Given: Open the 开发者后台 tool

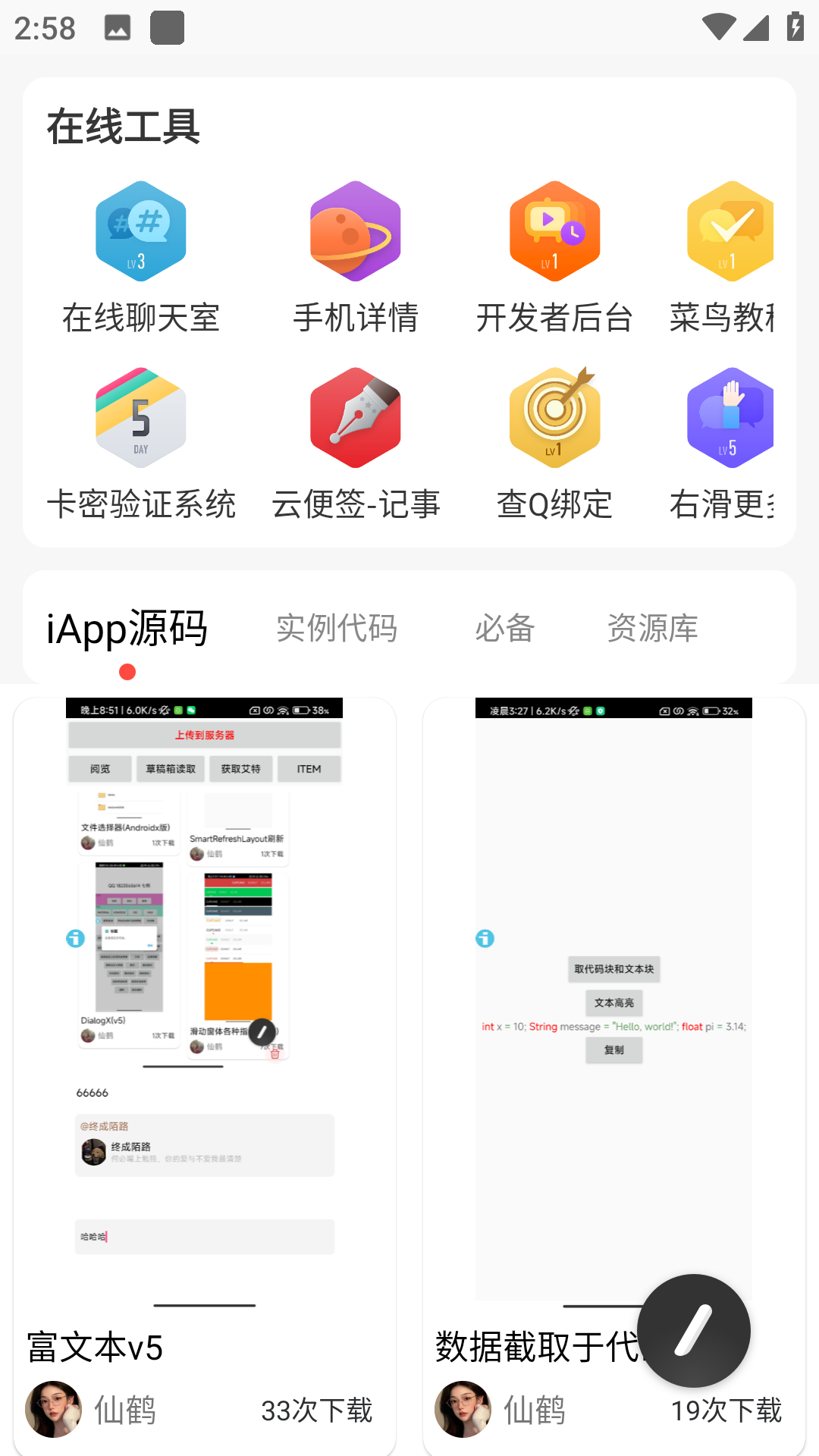Looking at the screenshot, I should coord(554,258).
